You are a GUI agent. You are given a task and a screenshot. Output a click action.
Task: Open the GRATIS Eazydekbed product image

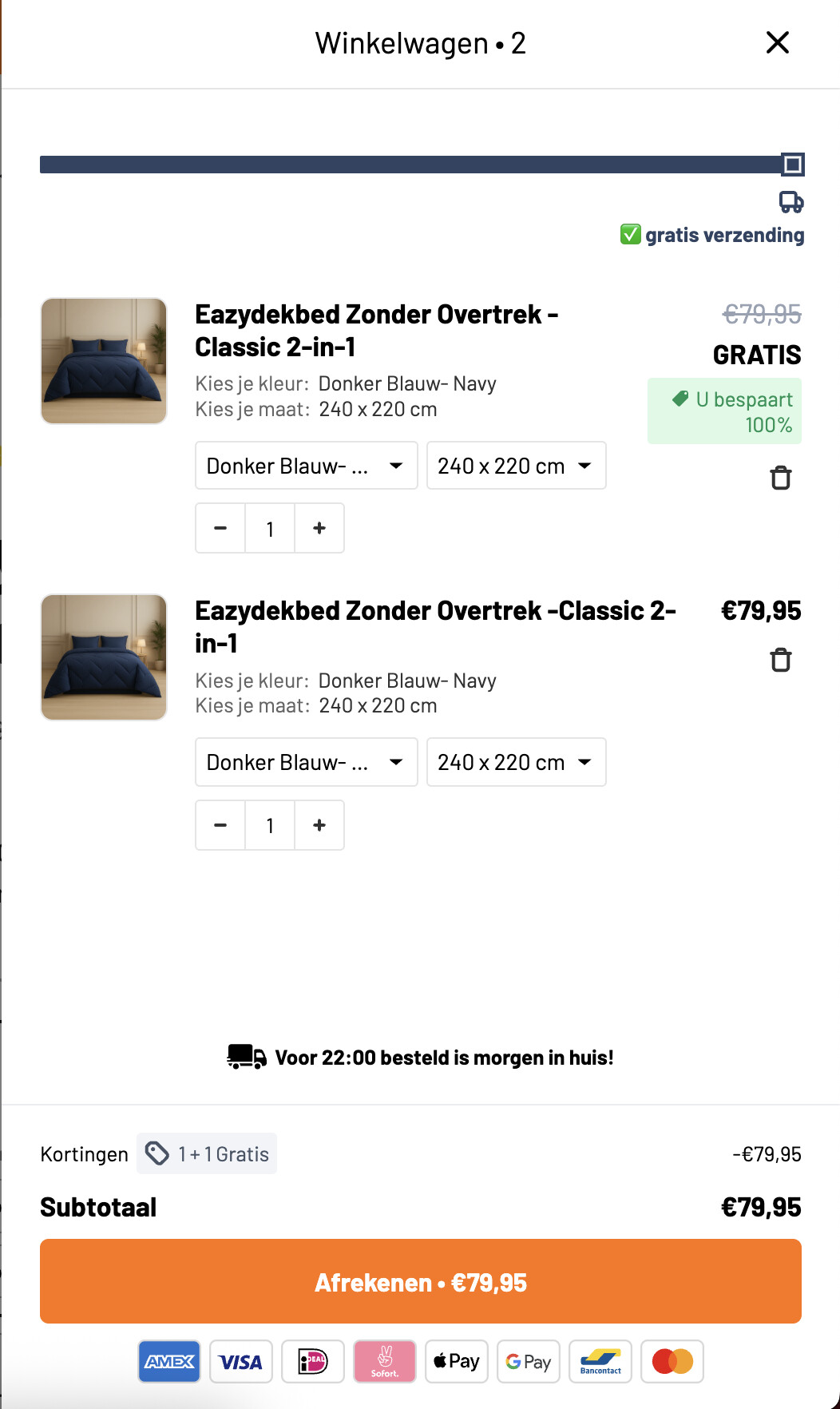pos(104,361)
